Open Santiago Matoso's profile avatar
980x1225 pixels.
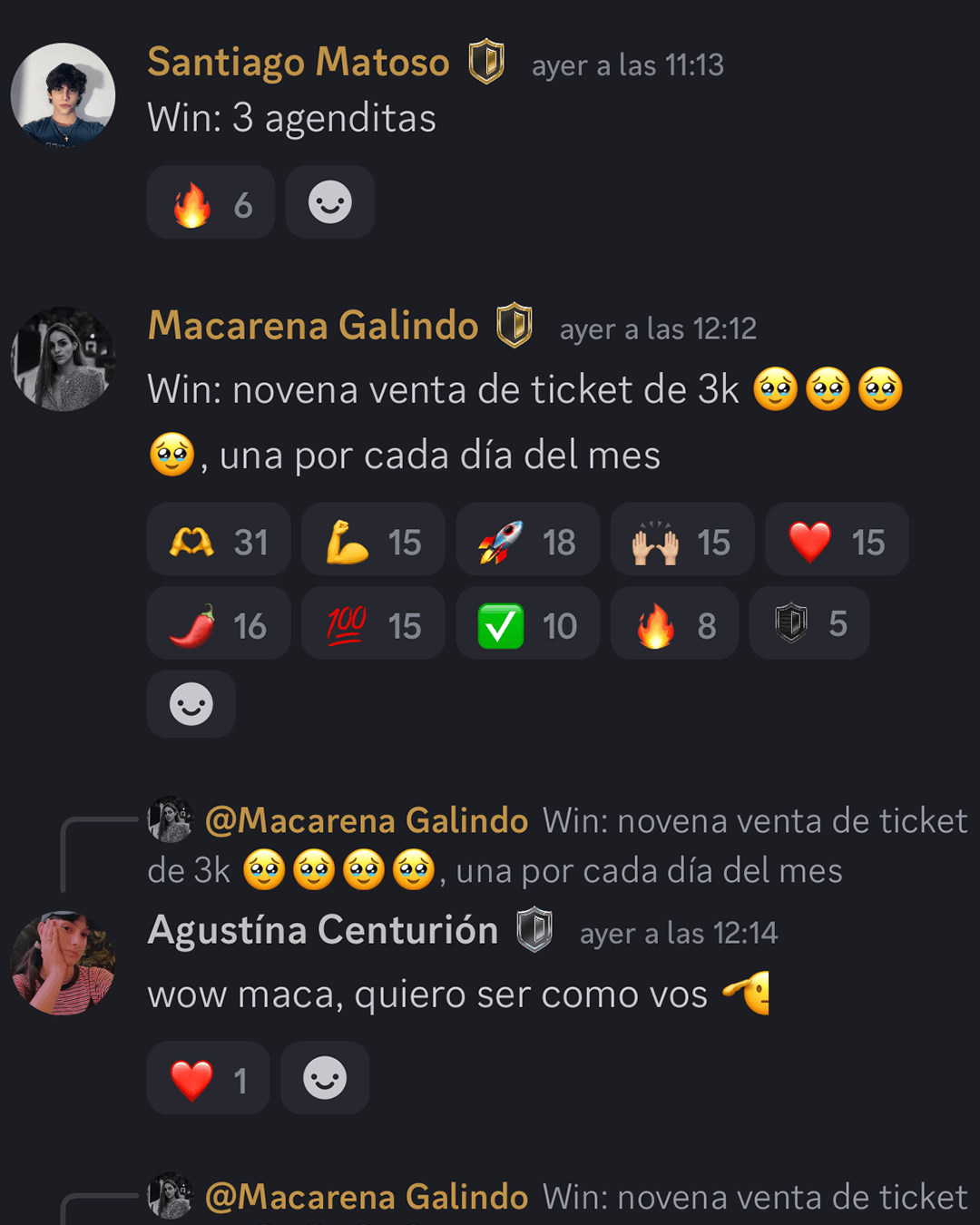(x=63, y=94)
